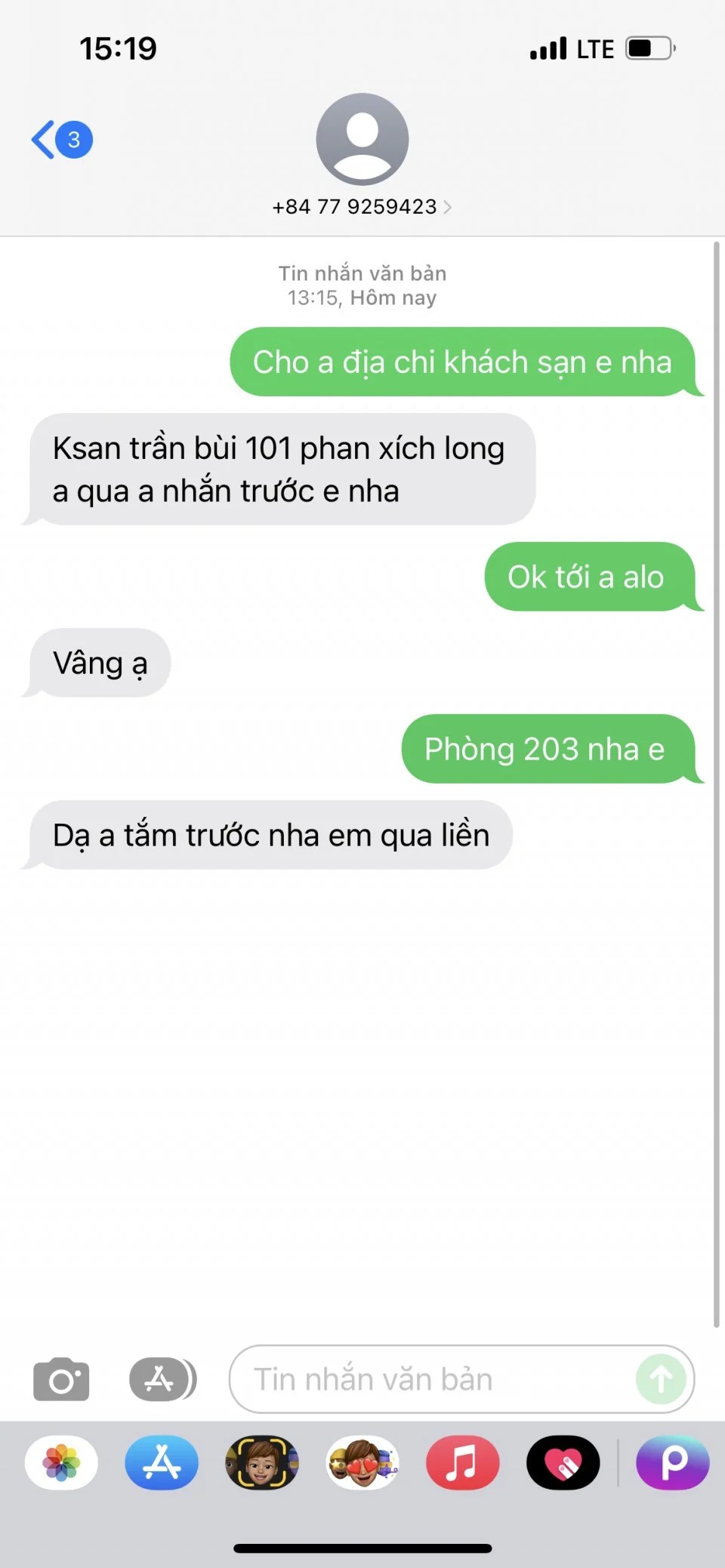Screen dimensions: 725x1568
Task: Open the App Store in the app strip
Action: pos(162,1462)
